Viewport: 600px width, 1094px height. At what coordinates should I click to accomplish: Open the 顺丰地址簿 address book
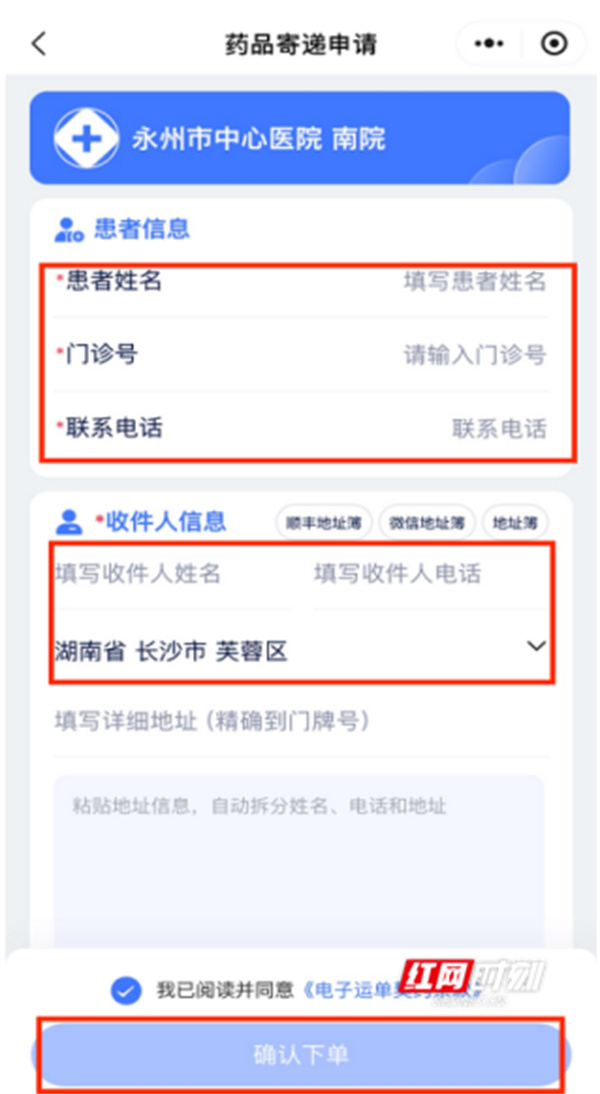(322, 522)
